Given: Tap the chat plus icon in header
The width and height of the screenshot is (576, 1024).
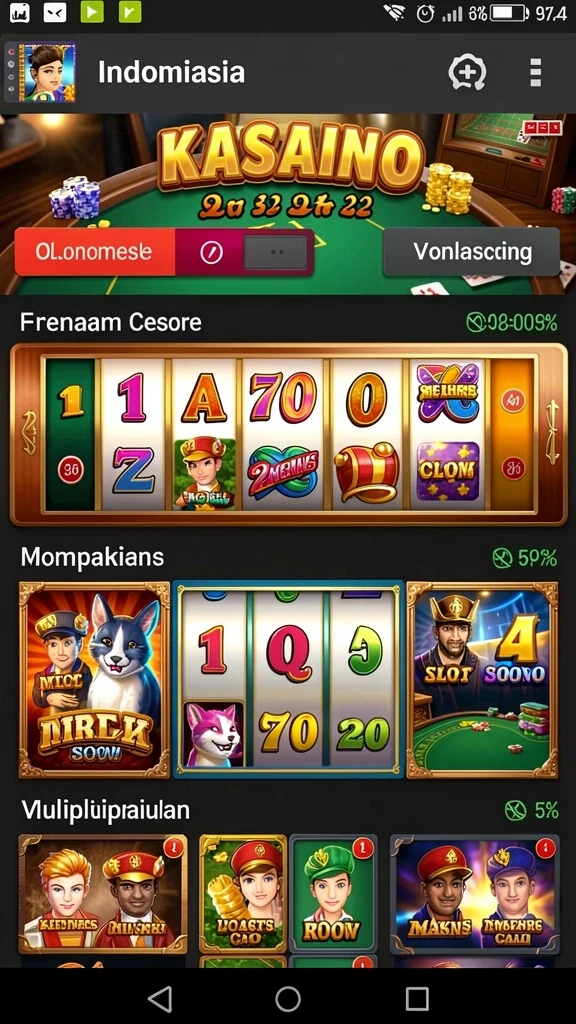Looking at the screenshot, I should point(467,72).
